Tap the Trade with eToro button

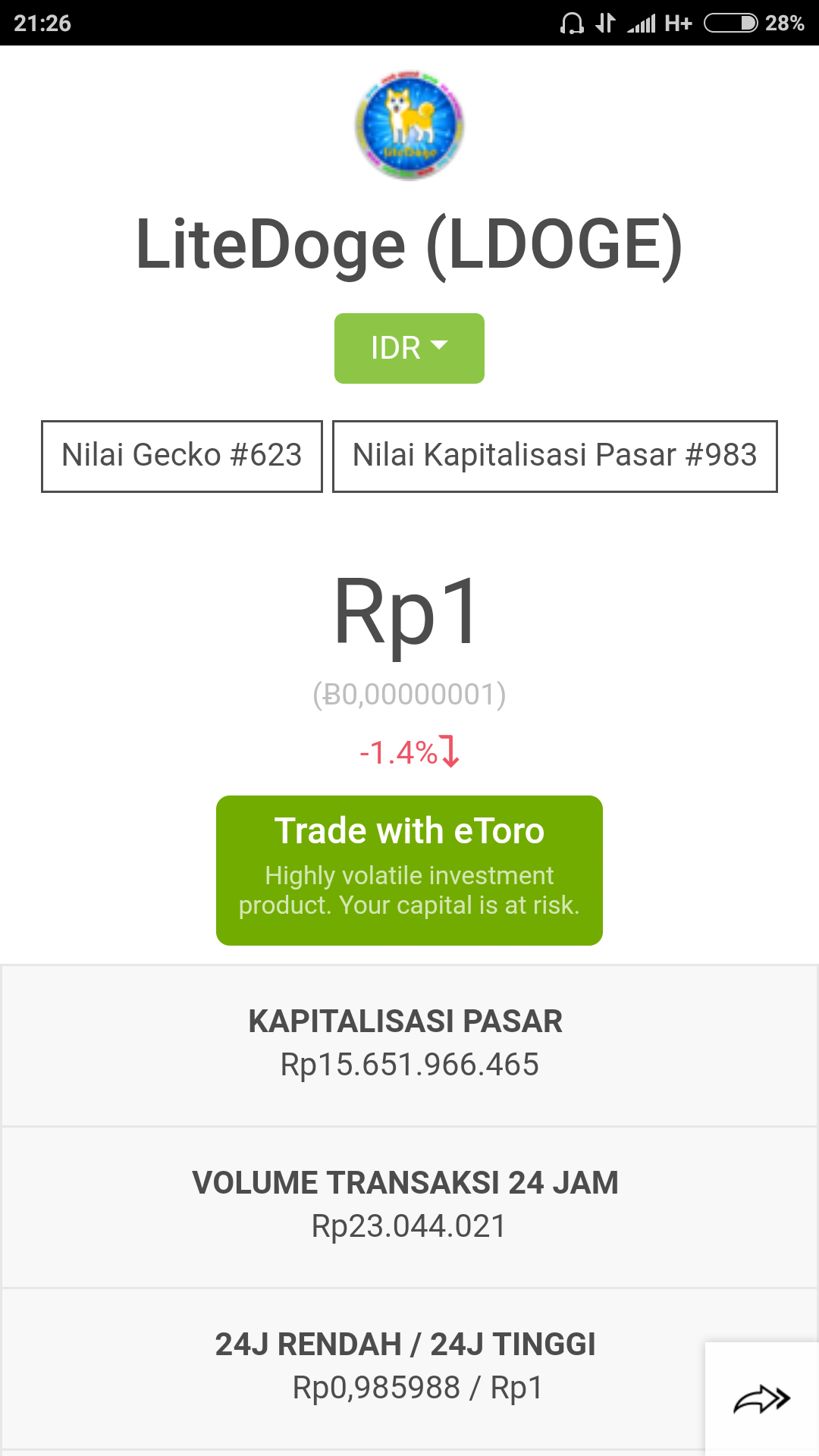[x=409, y=870]
